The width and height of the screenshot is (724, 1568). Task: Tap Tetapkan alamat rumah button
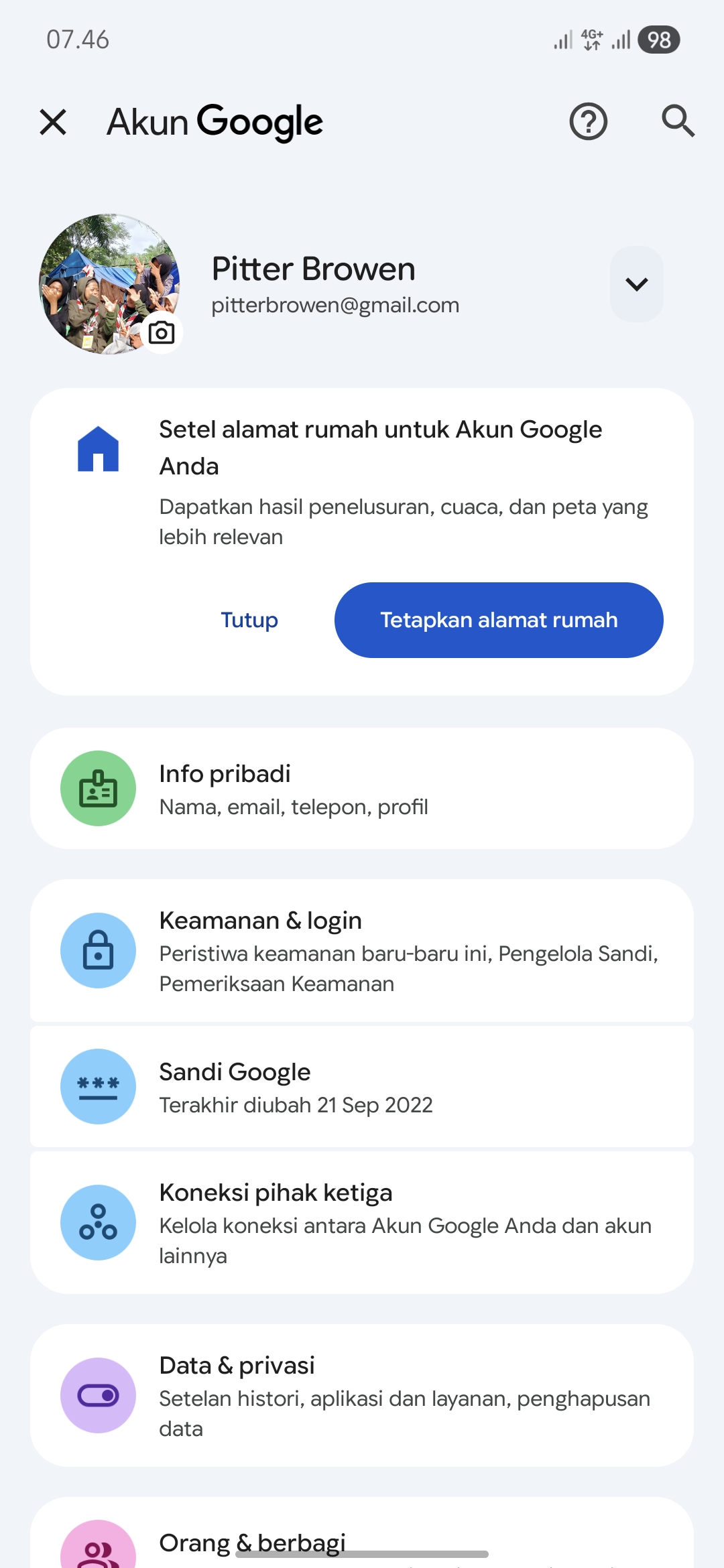tap(499, 620)
